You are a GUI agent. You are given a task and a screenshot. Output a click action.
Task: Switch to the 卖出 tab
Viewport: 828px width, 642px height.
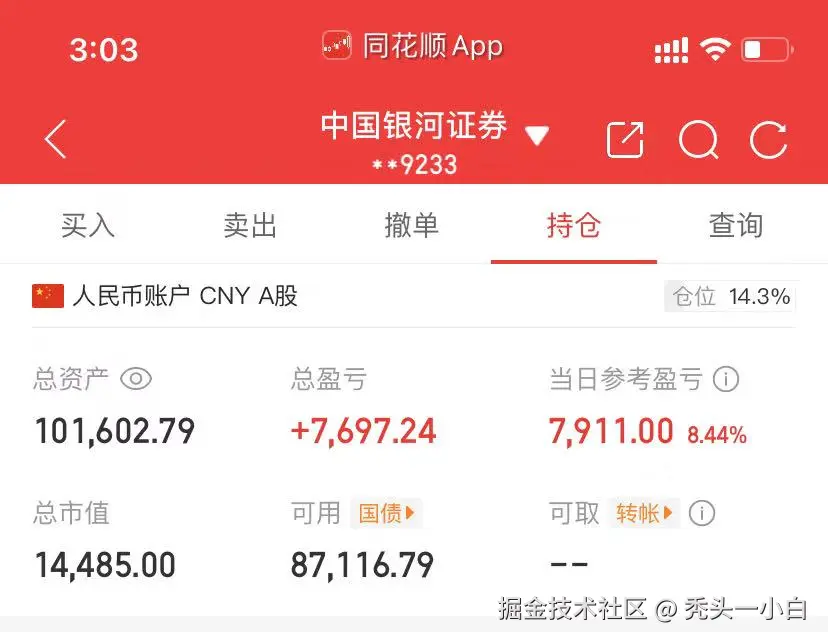point(250,226)
